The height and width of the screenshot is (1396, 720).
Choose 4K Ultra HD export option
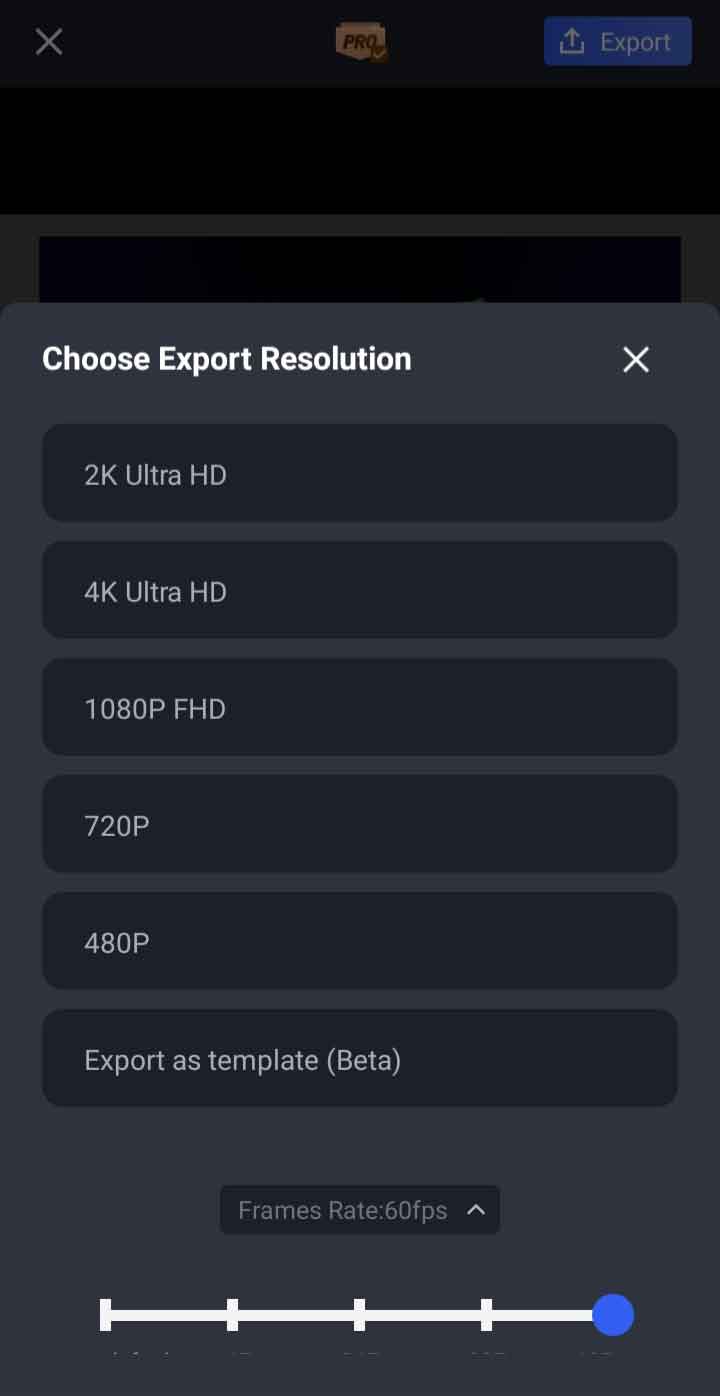pos(360,590)
